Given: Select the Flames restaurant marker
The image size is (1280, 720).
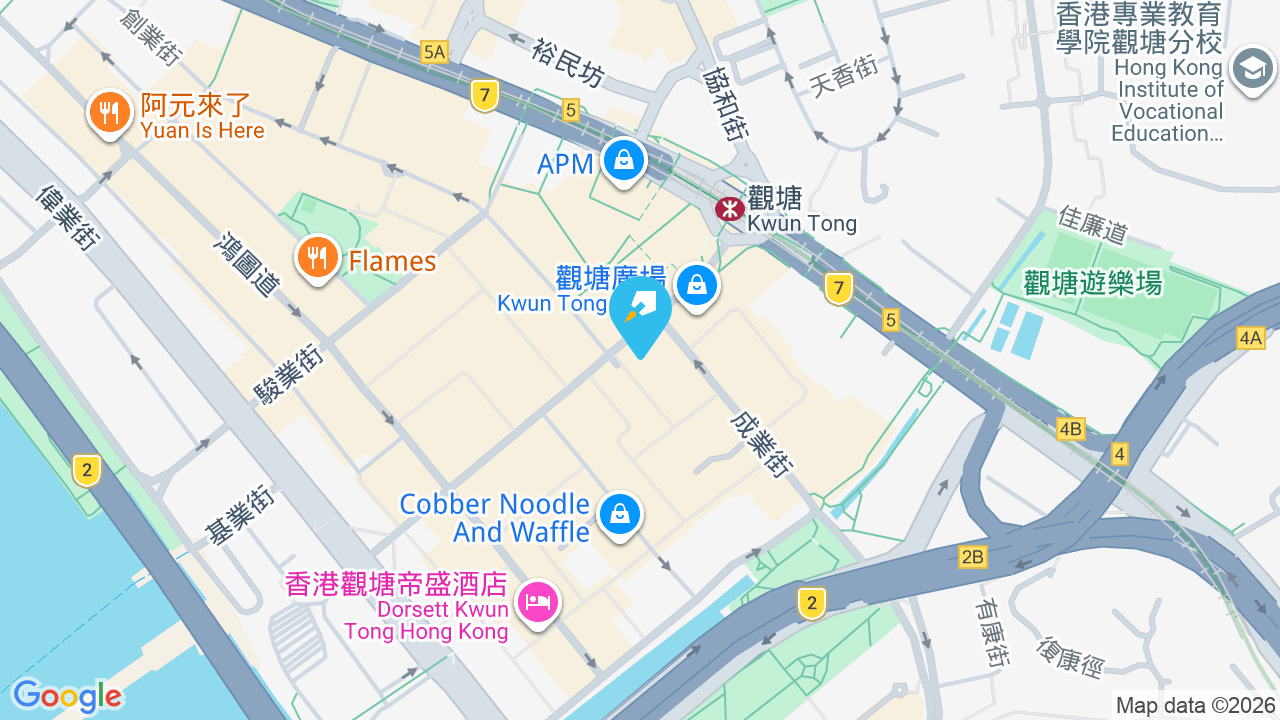Looking at the screenshot, I should pos(318,259).
